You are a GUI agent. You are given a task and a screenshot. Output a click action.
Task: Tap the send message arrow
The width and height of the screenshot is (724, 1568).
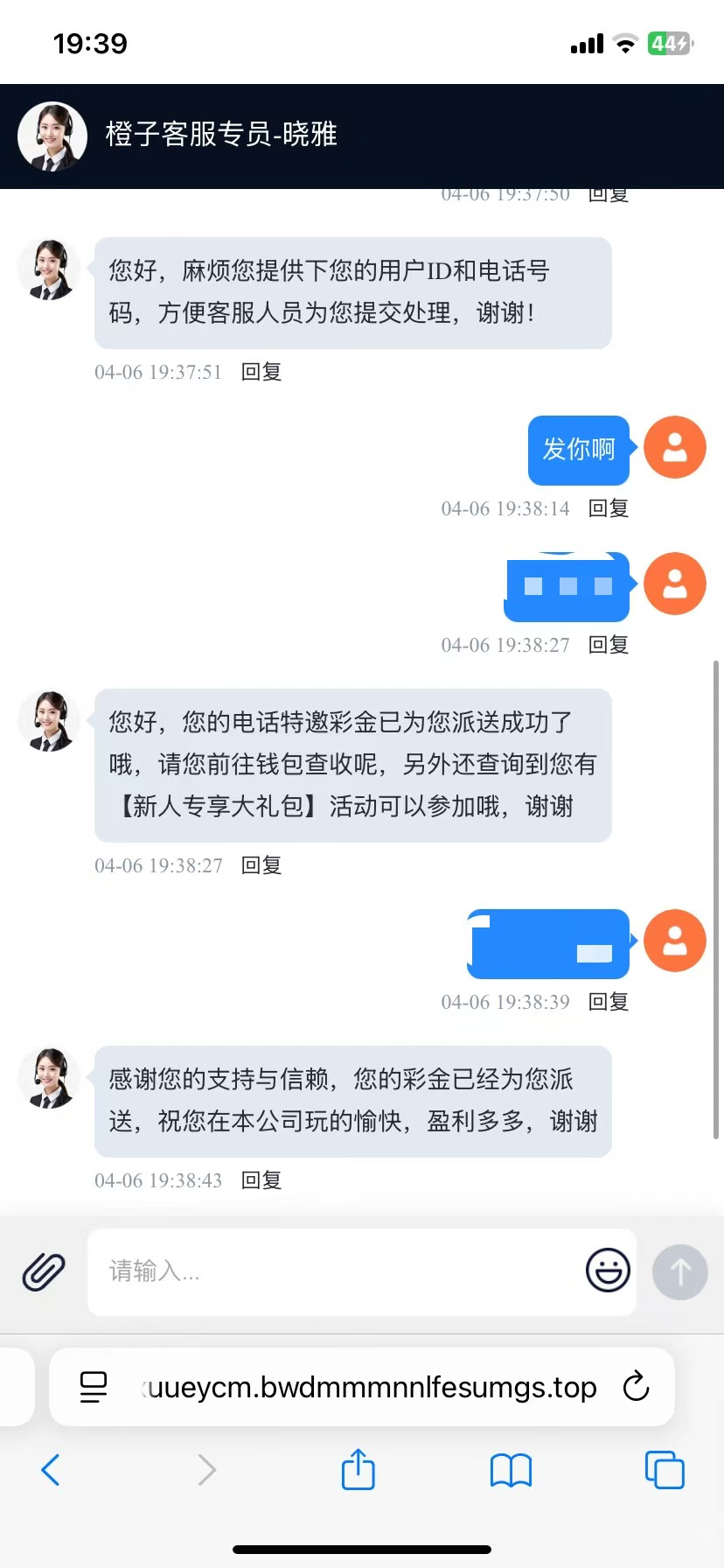click(x=679, y=1272)
